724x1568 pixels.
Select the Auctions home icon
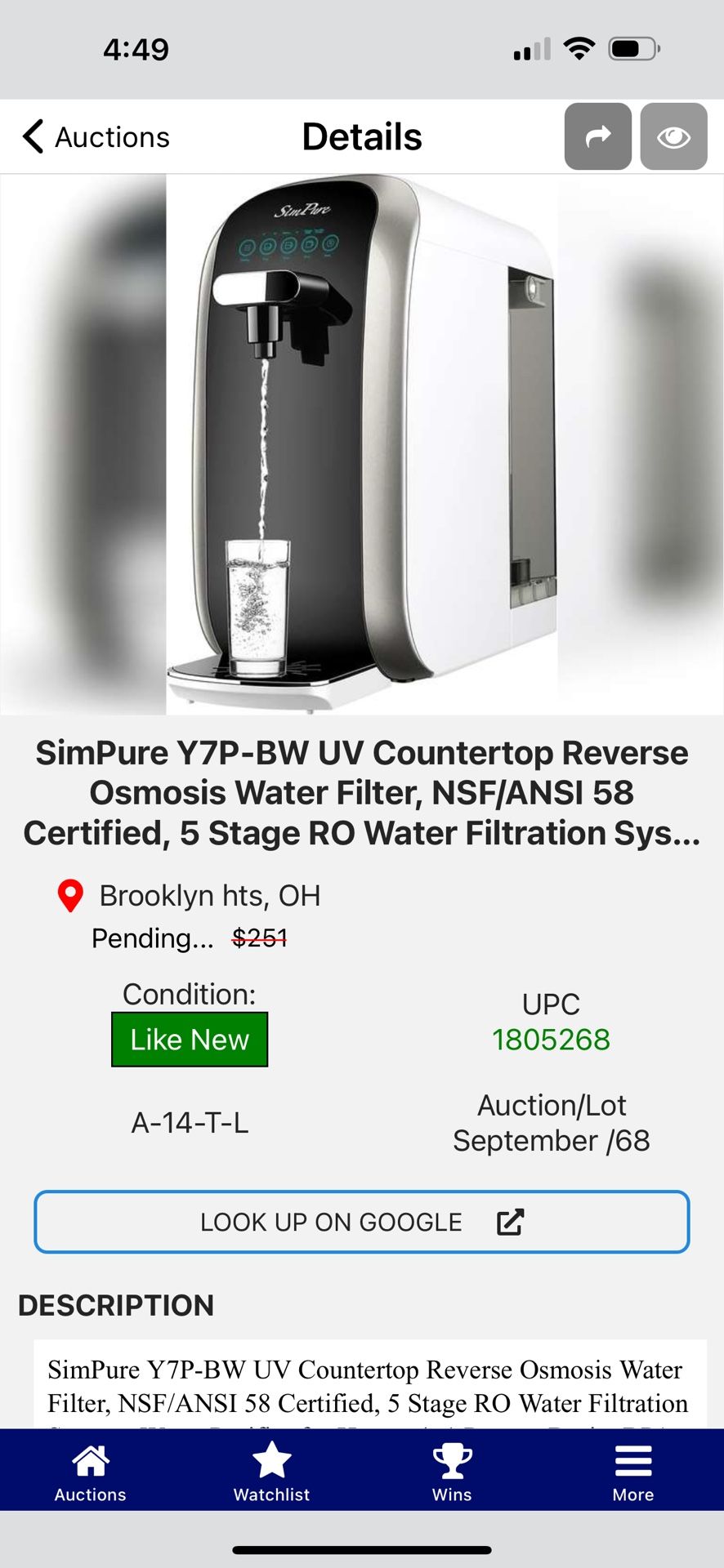click(89, 1459)
